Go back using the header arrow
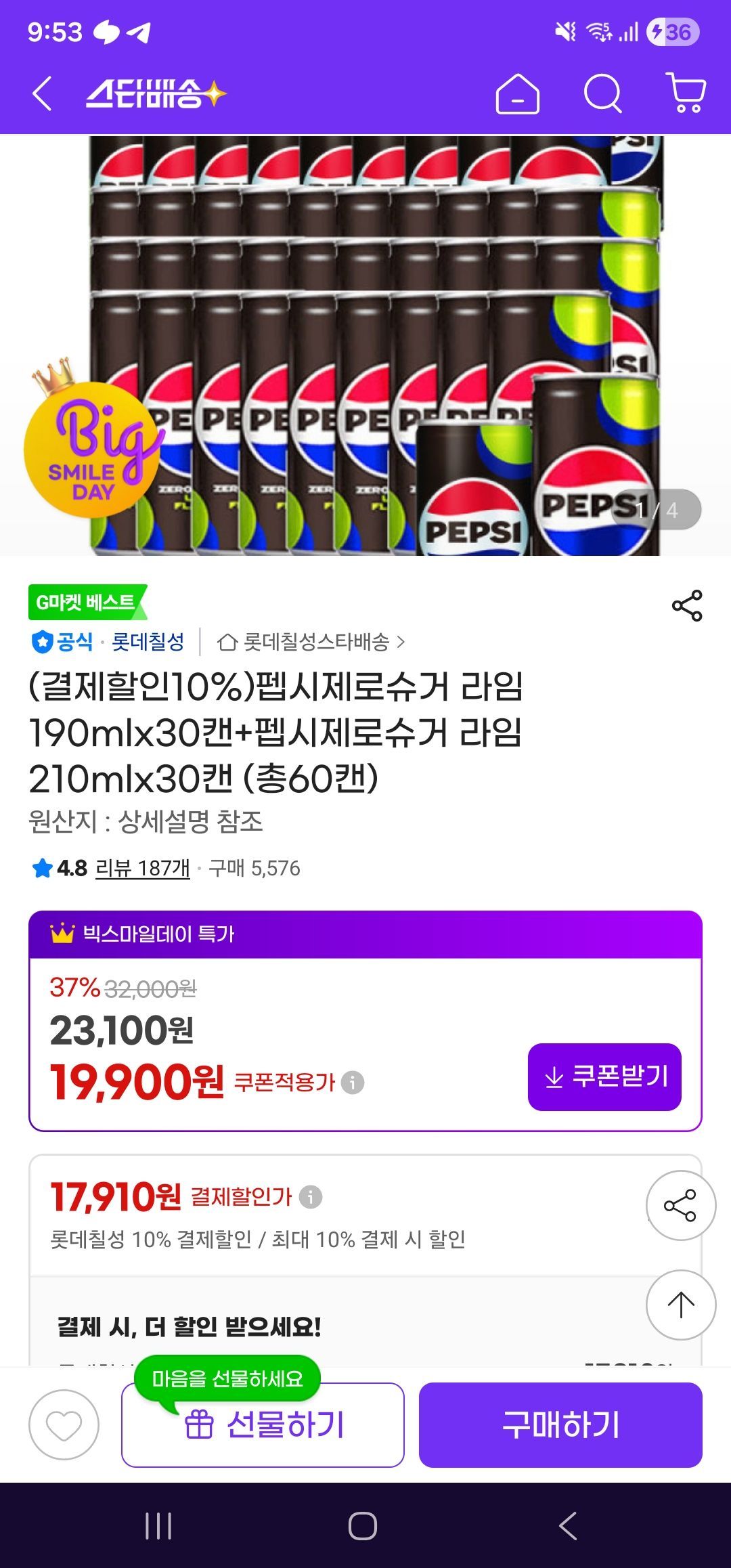The height and width of the screenshot is (1568, 731). [42, 93]
